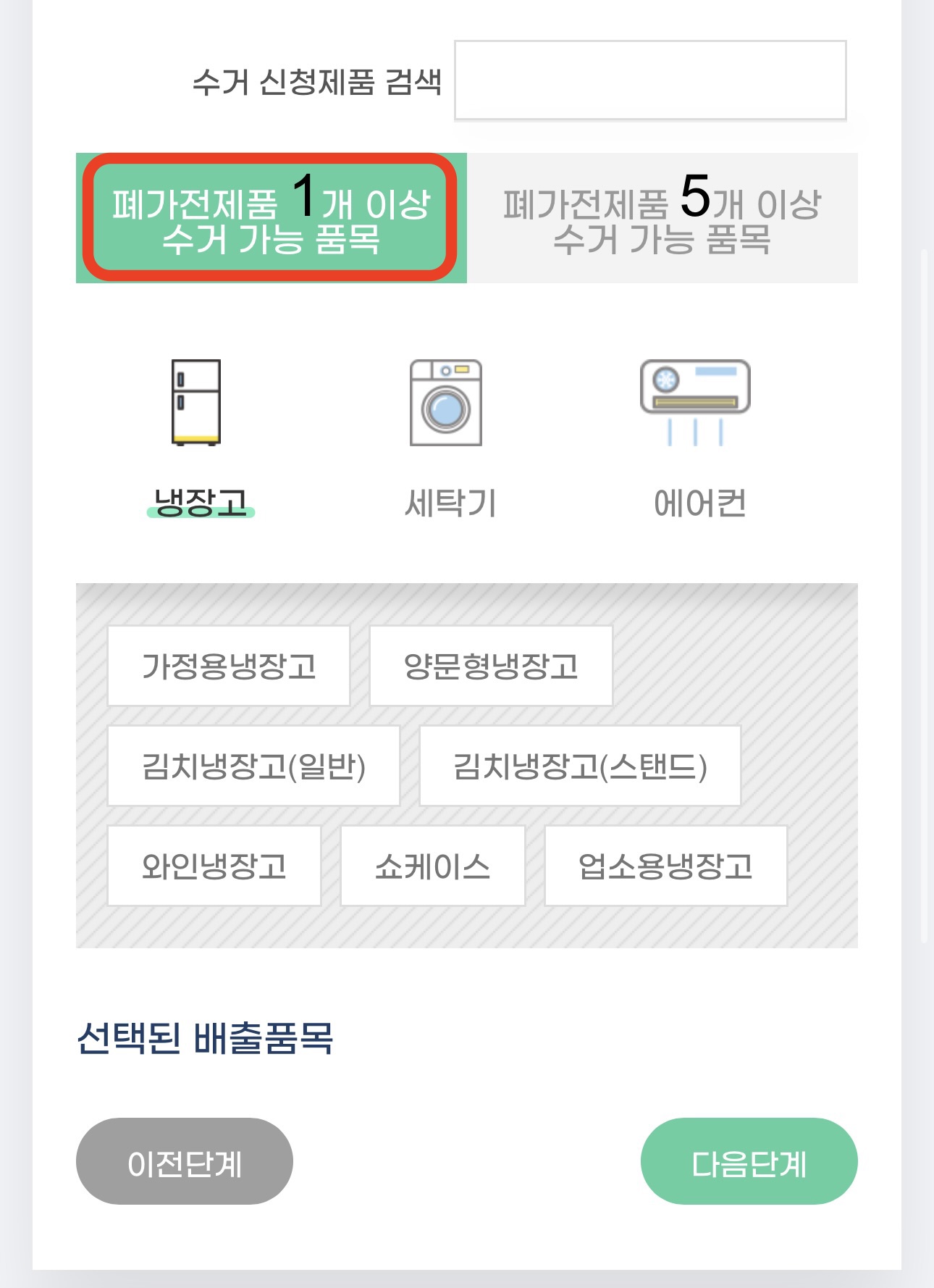Click the 다음단계 next step button
934x1288 pixels.
[748, 1161]
